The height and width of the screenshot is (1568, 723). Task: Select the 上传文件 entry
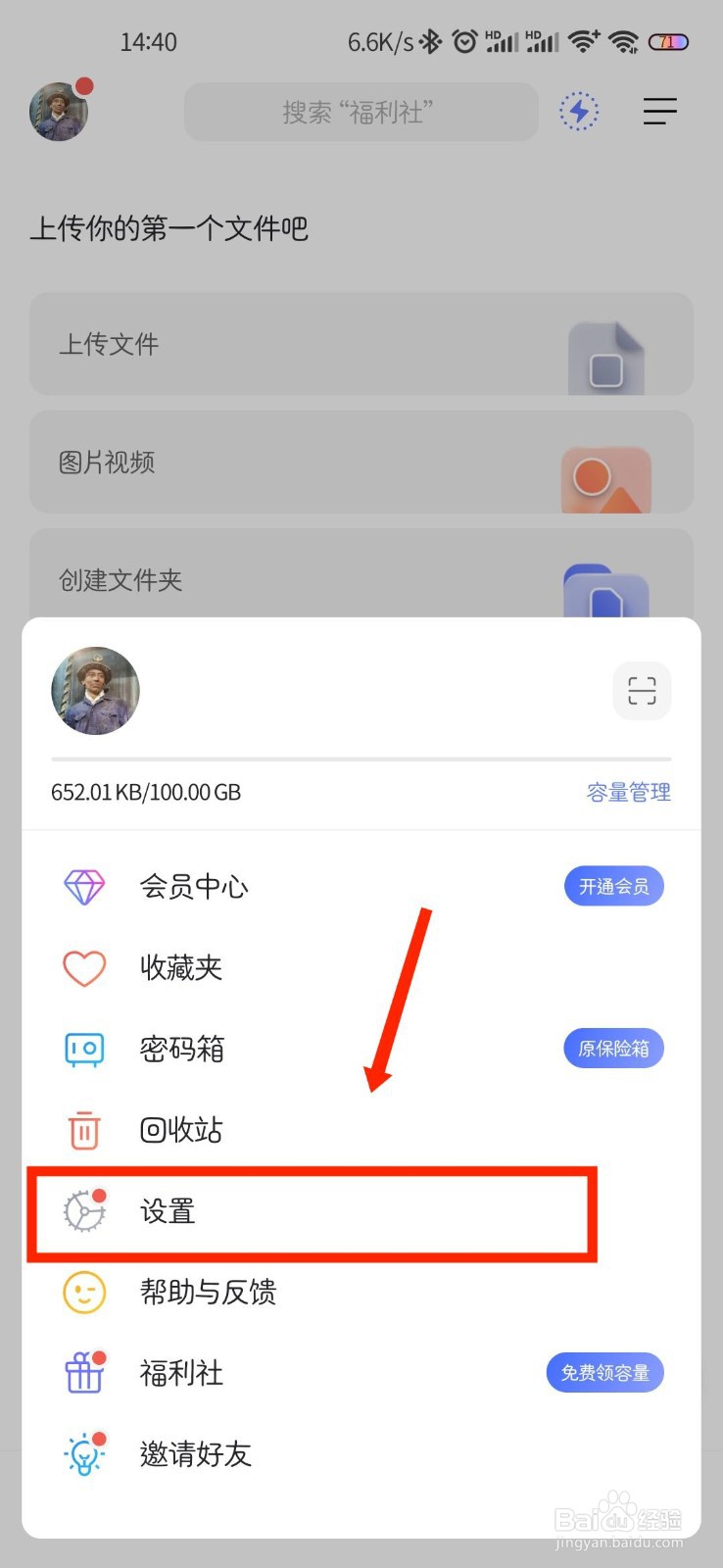361,345
